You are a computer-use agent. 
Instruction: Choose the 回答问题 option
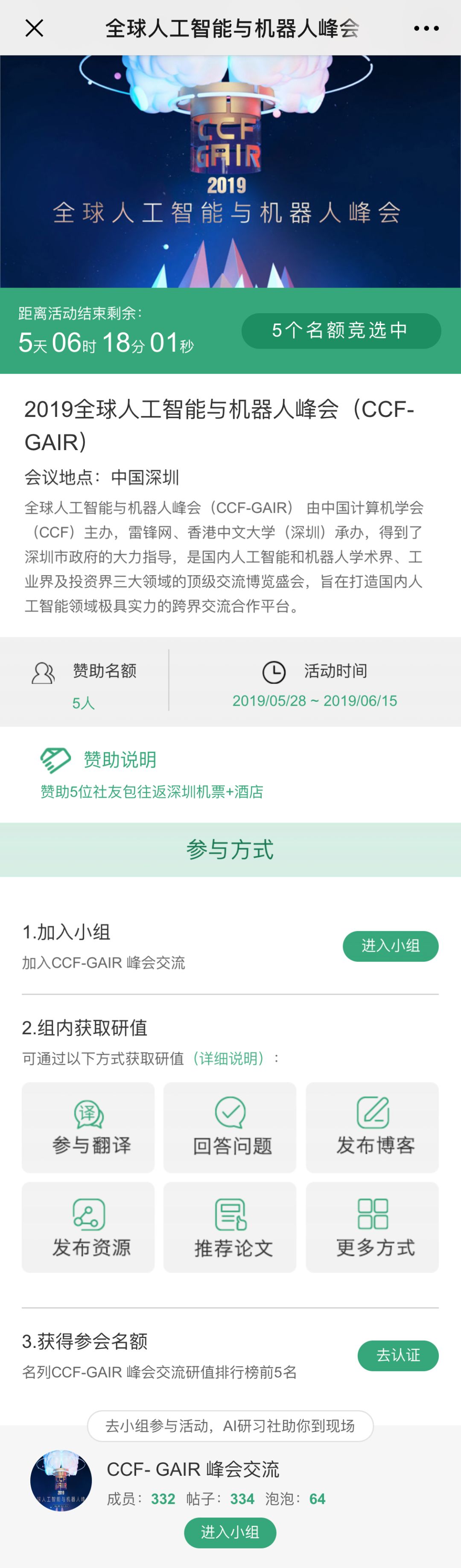pos(230,1127)
